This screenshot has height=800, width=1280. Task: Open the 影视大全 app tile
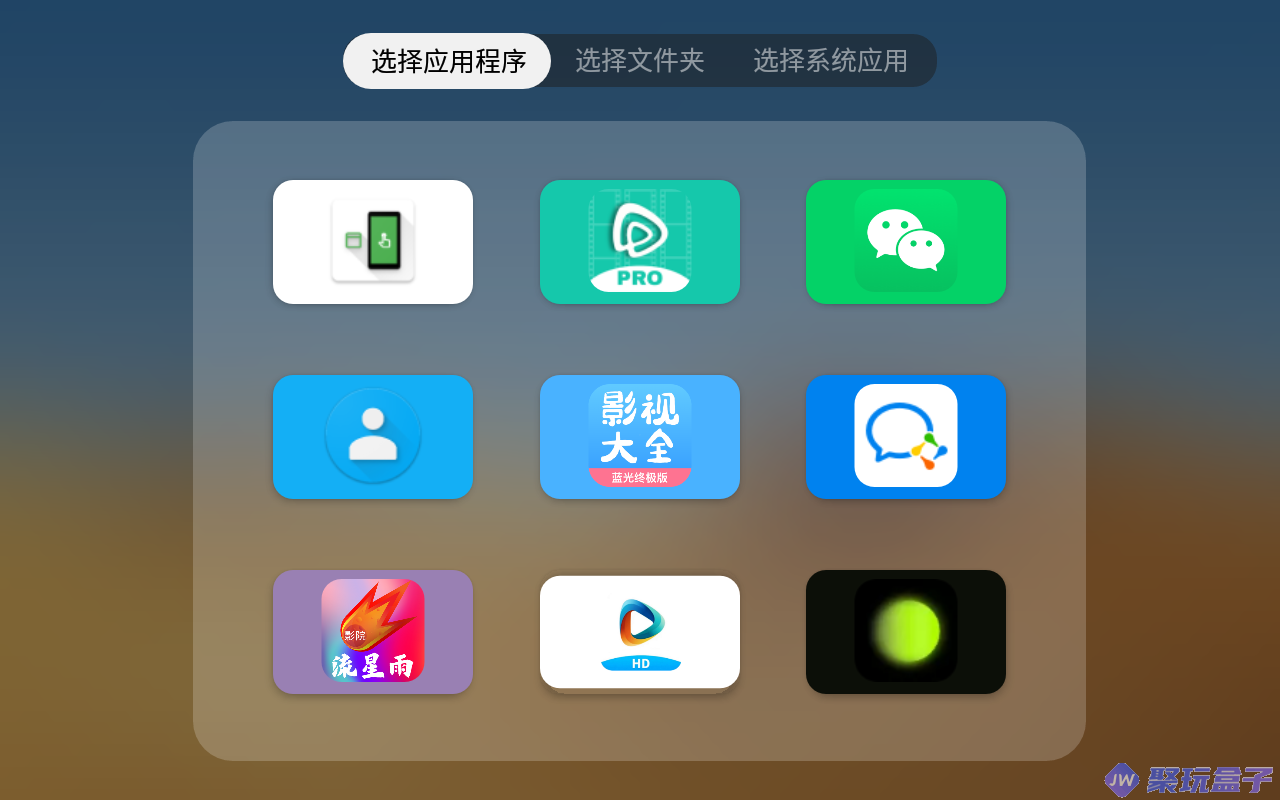(x=640, y=437)
